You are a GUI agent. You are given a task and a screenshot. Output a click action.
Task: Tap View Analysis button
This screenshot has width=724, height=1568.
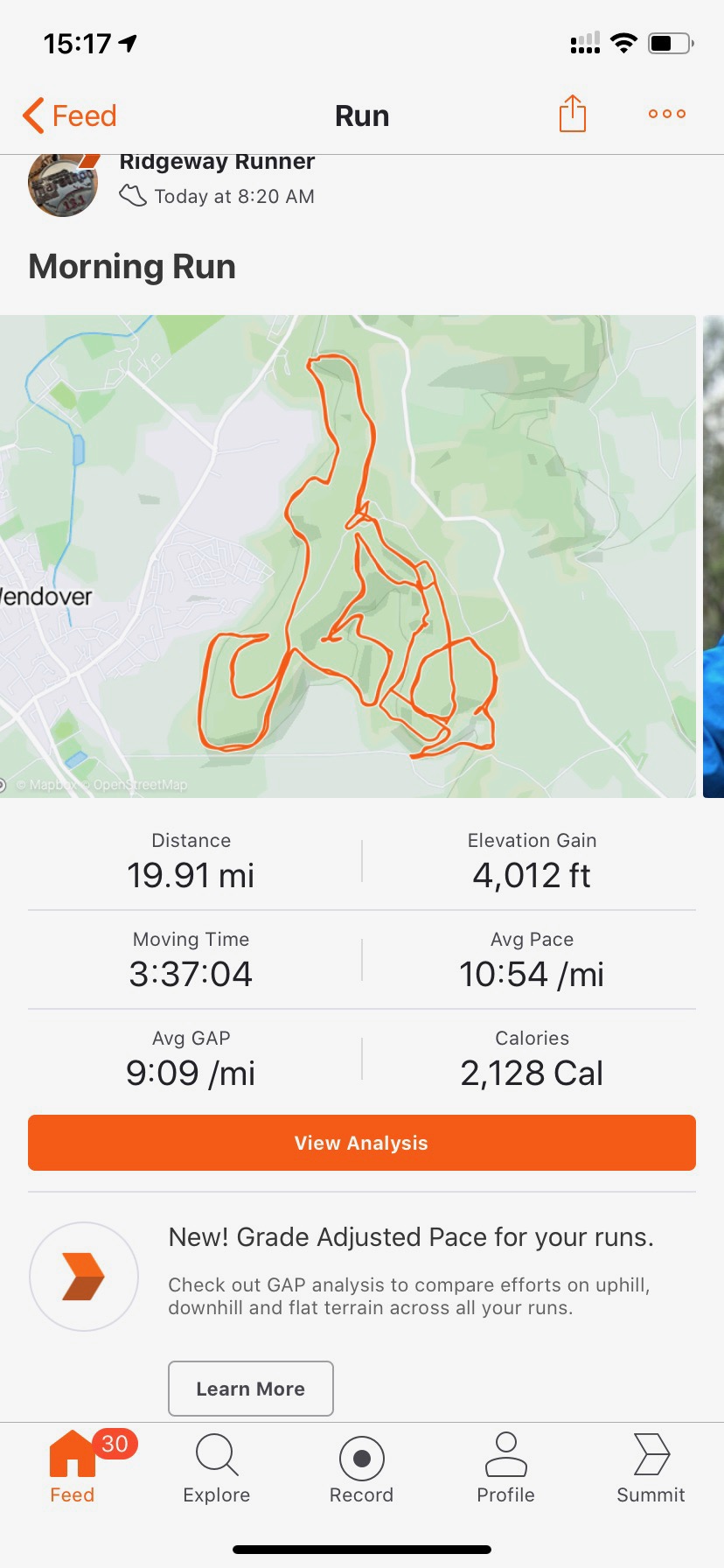coord(361,1143)
